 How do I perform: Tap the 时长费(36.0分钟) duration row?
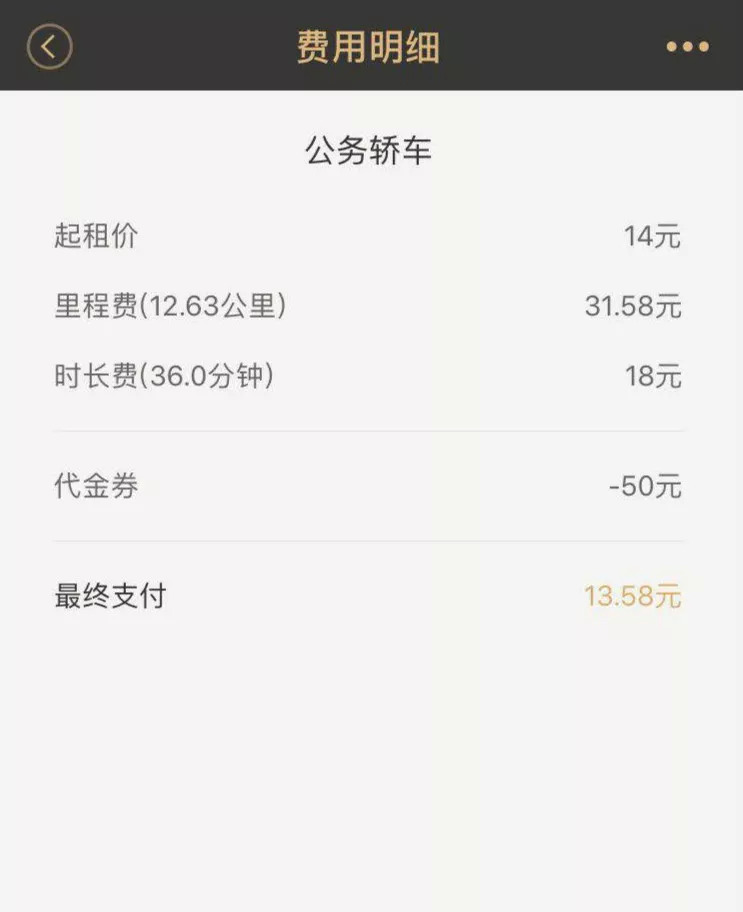165,377
